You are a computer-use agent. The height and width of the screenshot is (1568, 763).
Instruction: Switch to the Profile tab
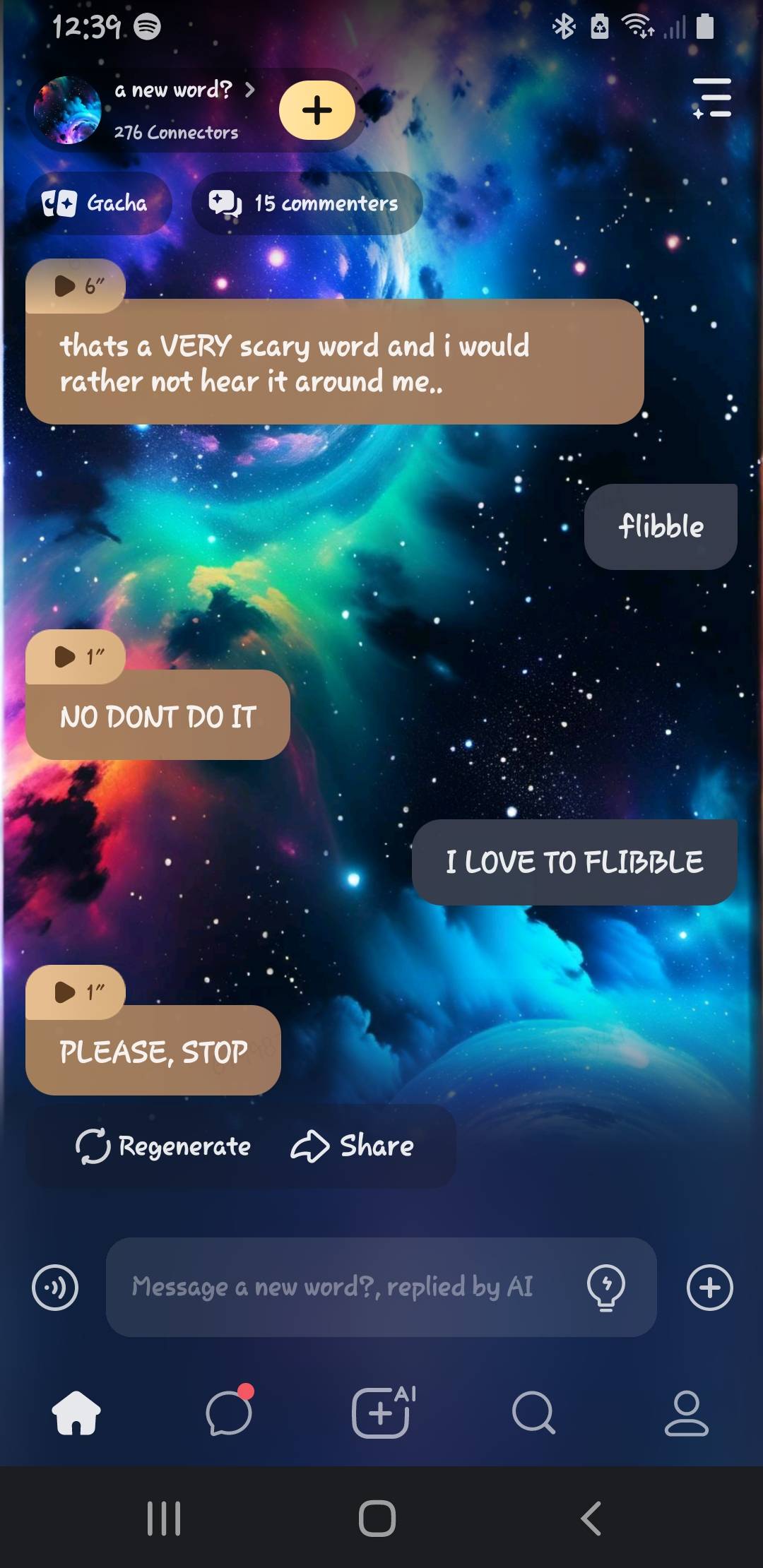pyautogui.click(x=686, y=1413)
